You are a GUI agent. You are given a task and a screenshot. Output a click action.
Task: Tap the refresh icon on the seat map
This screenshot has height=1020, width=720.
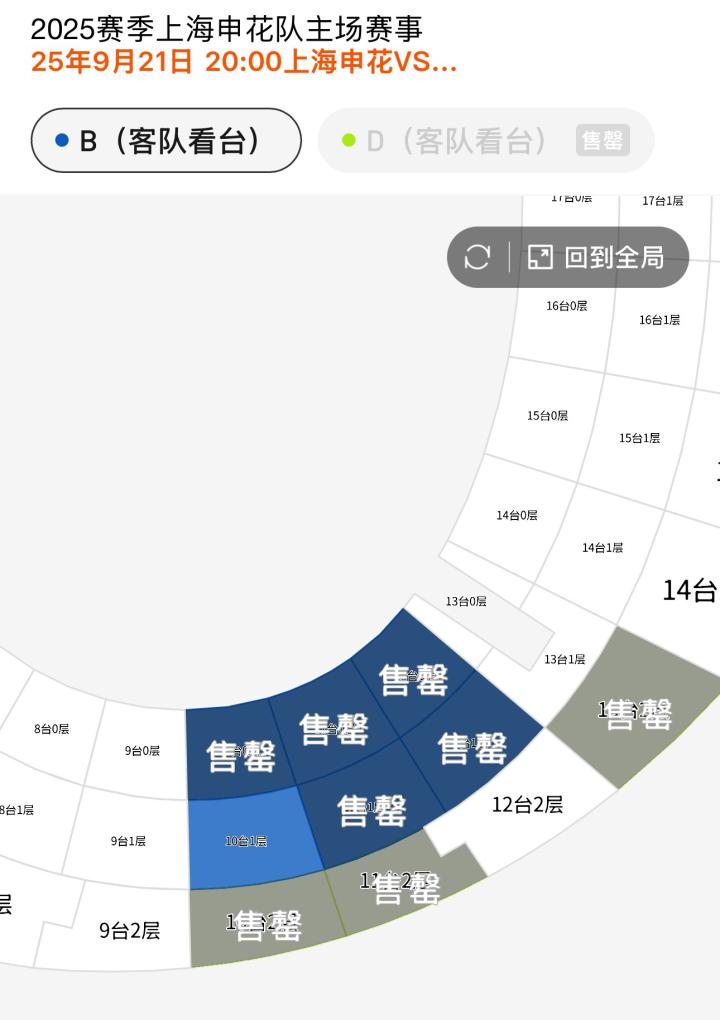coord(477,257)
